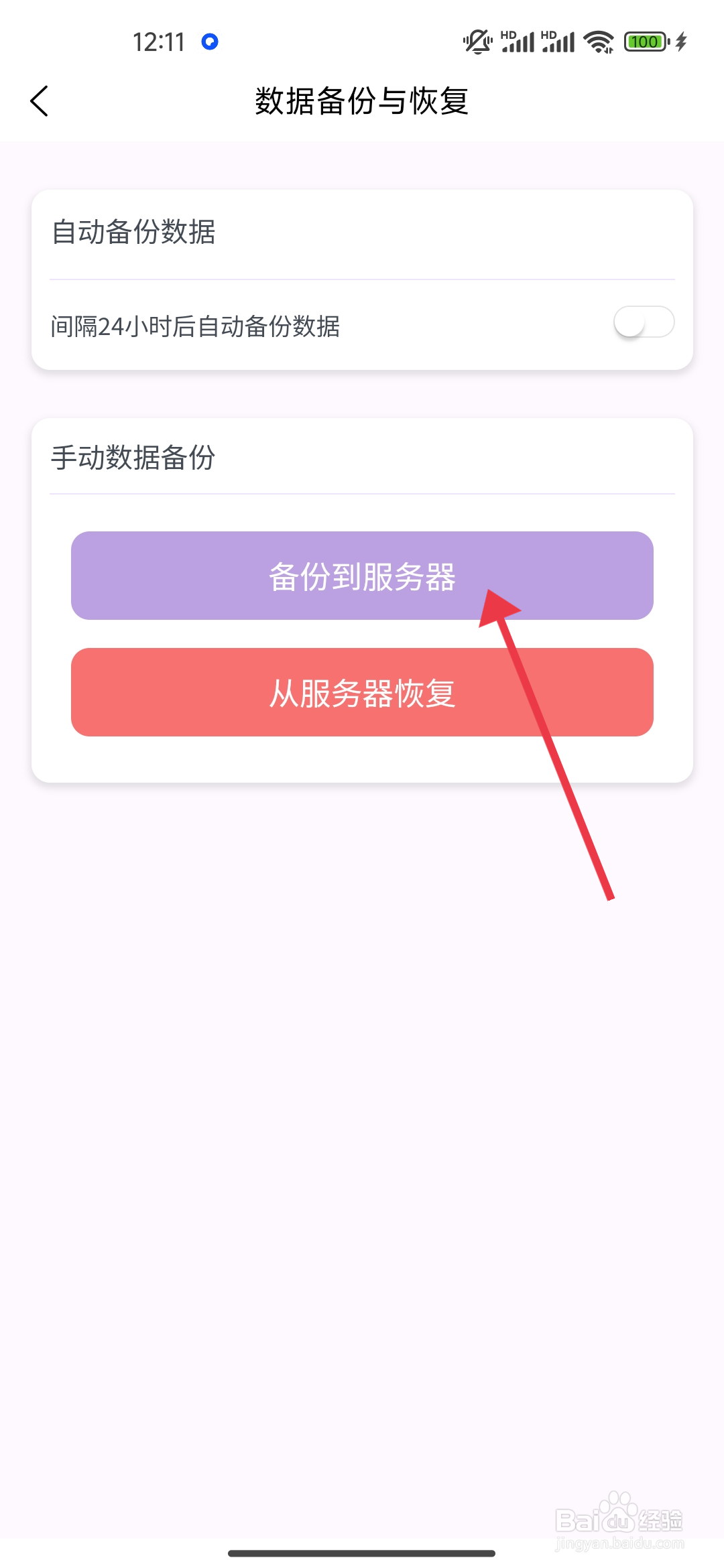The image size is (724, 1568).
Task: Open the 数据备份与恢复 title header
Action: click(x=362, y=102)
